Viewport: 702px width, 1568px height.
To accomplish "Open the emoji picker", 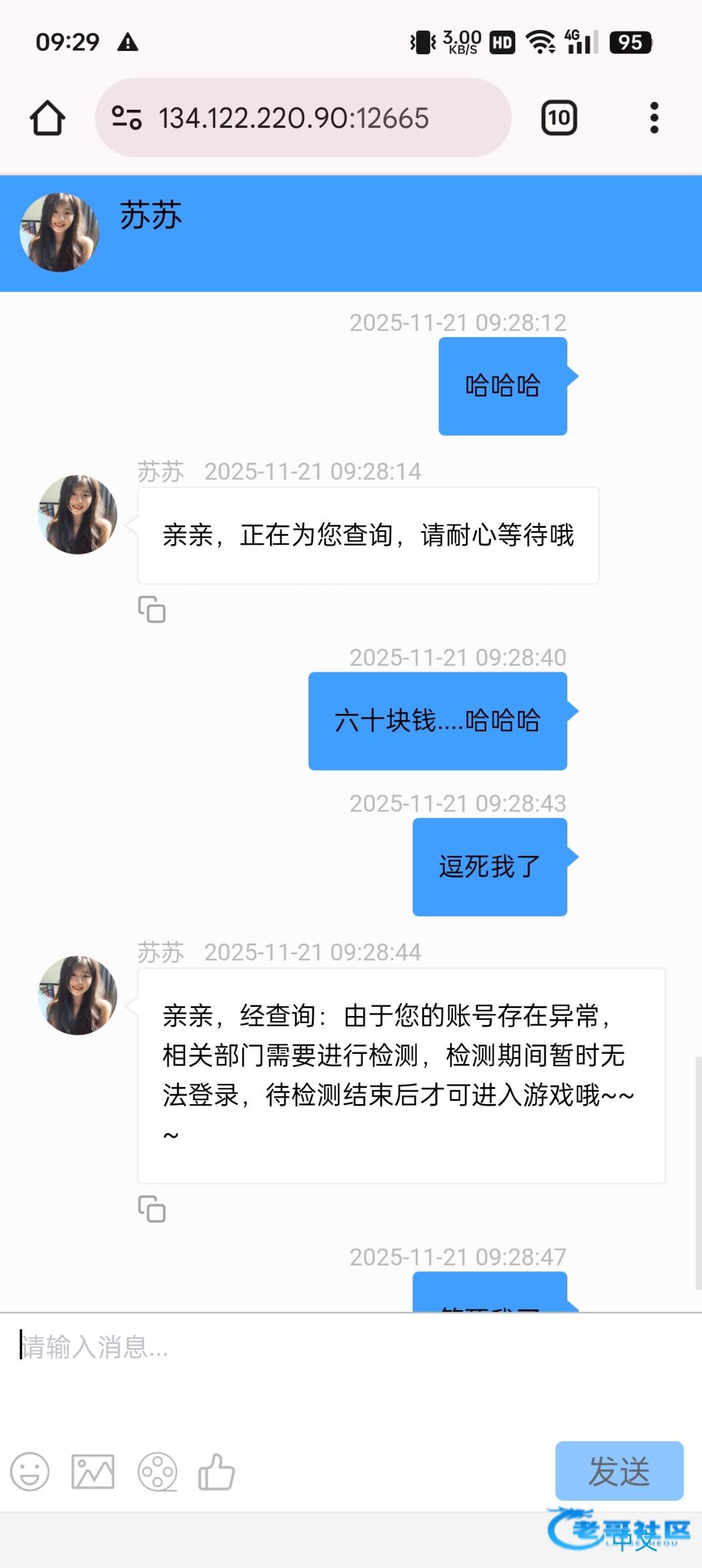I will [30, 1472].
